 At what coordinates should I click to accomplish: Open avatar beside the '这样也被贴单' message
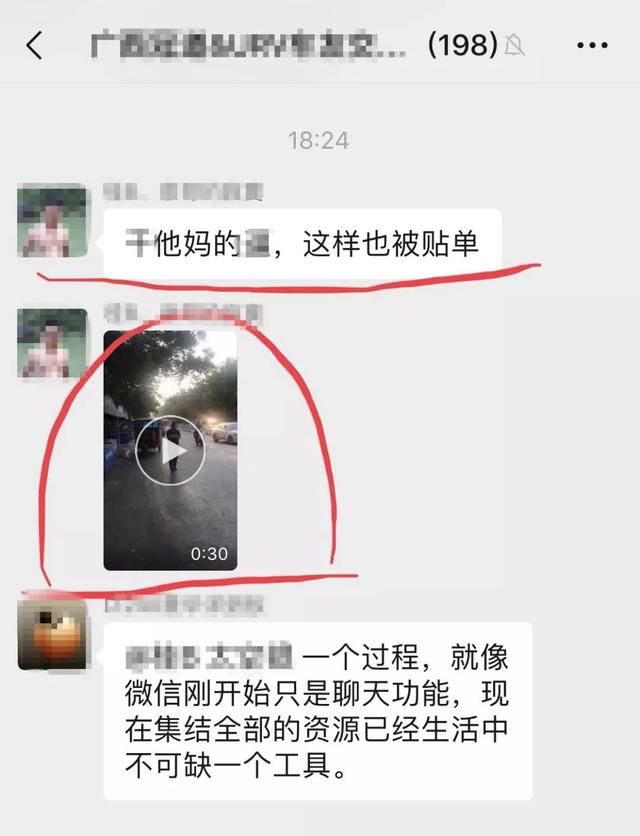[x=52, y=222]
